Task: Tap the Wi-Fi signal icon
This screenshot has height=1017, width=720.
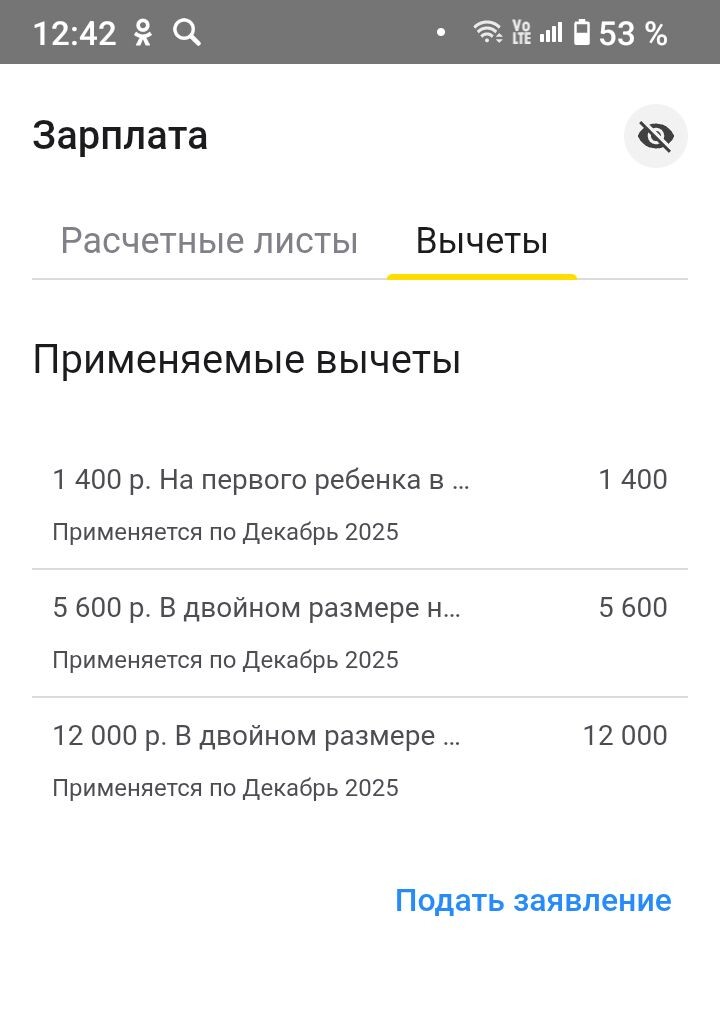Action: pos(487,30)
